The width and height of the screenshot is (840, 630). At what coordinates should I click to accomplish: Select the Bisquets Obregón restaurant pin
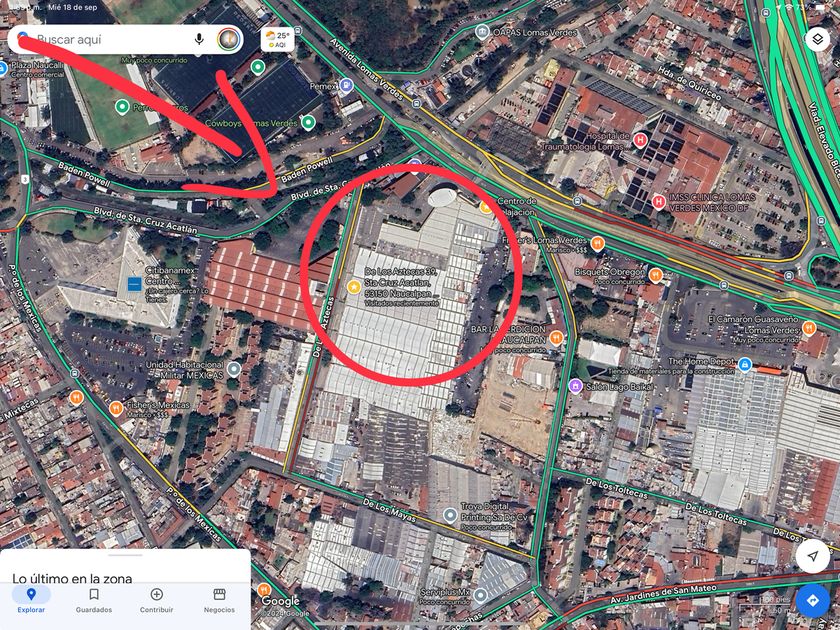(x=655, y=275)
